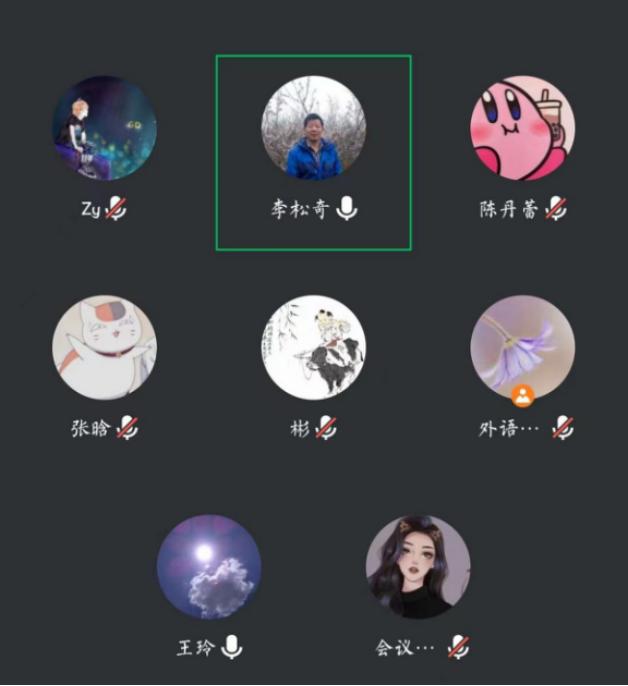Screen dimensions: 628x686
Task: Select the participant named 彬
Action: click(313, 347)
